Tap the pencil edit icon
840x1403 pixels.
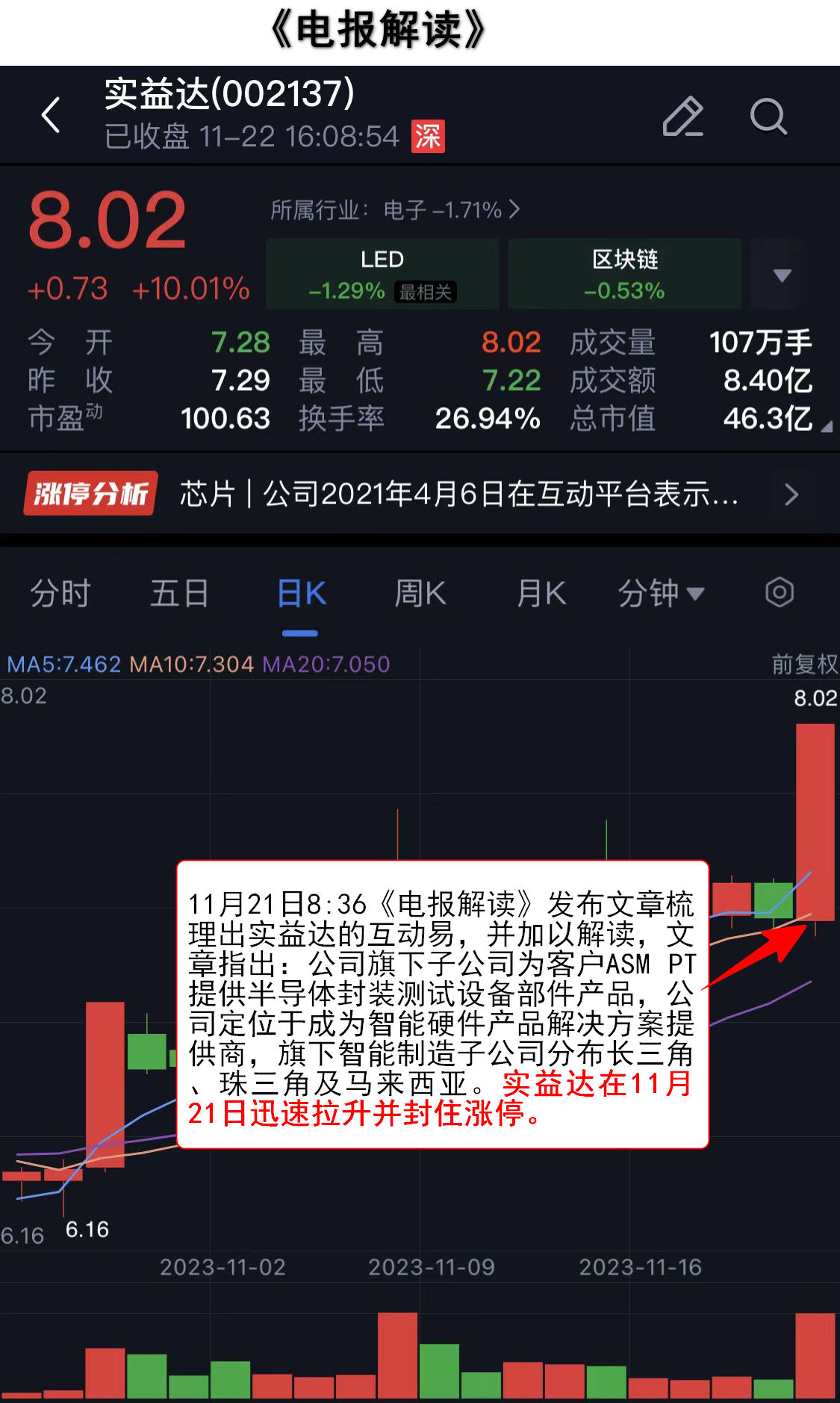tap(682, 117)
